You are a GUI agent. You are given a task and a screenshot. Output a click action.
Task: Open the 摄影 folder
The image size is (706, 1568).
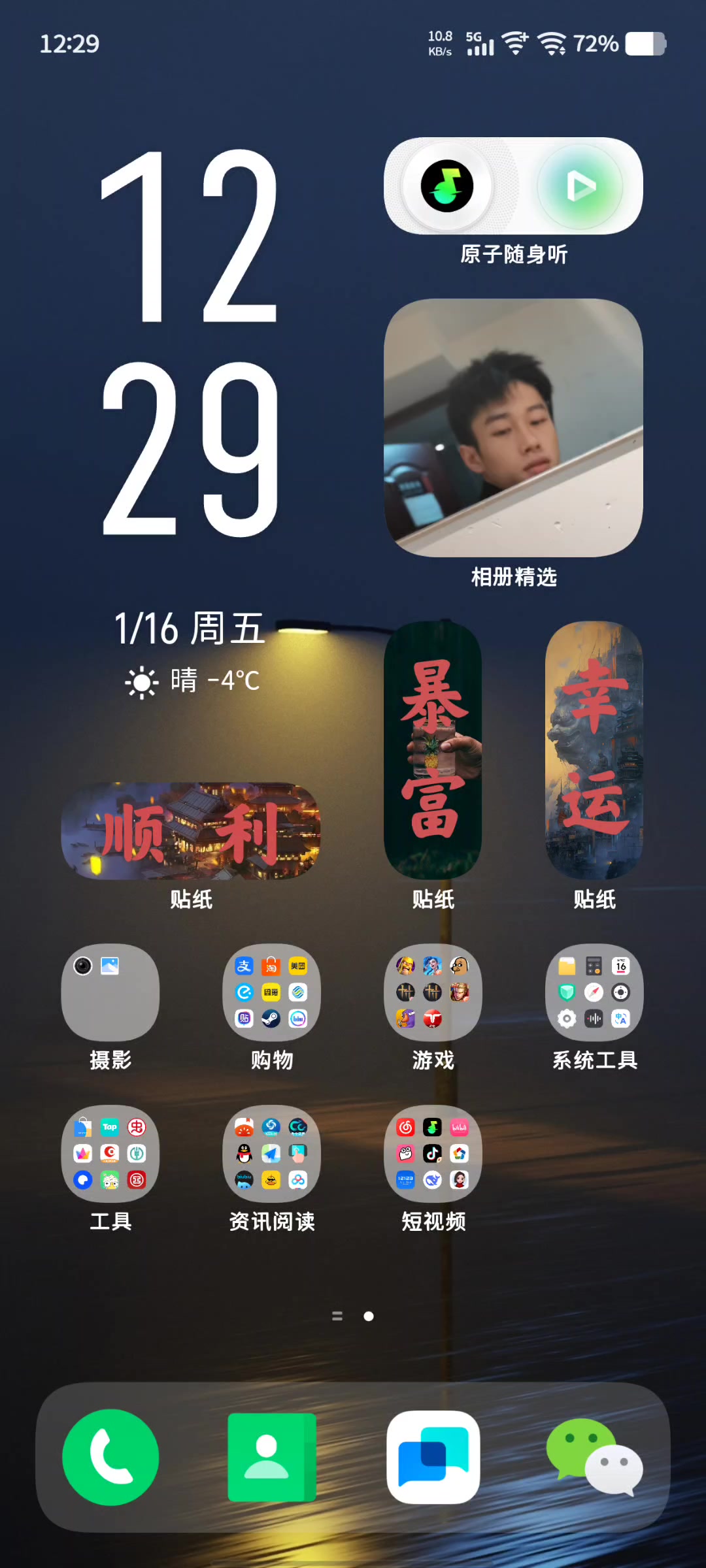[x=110, y=992]
